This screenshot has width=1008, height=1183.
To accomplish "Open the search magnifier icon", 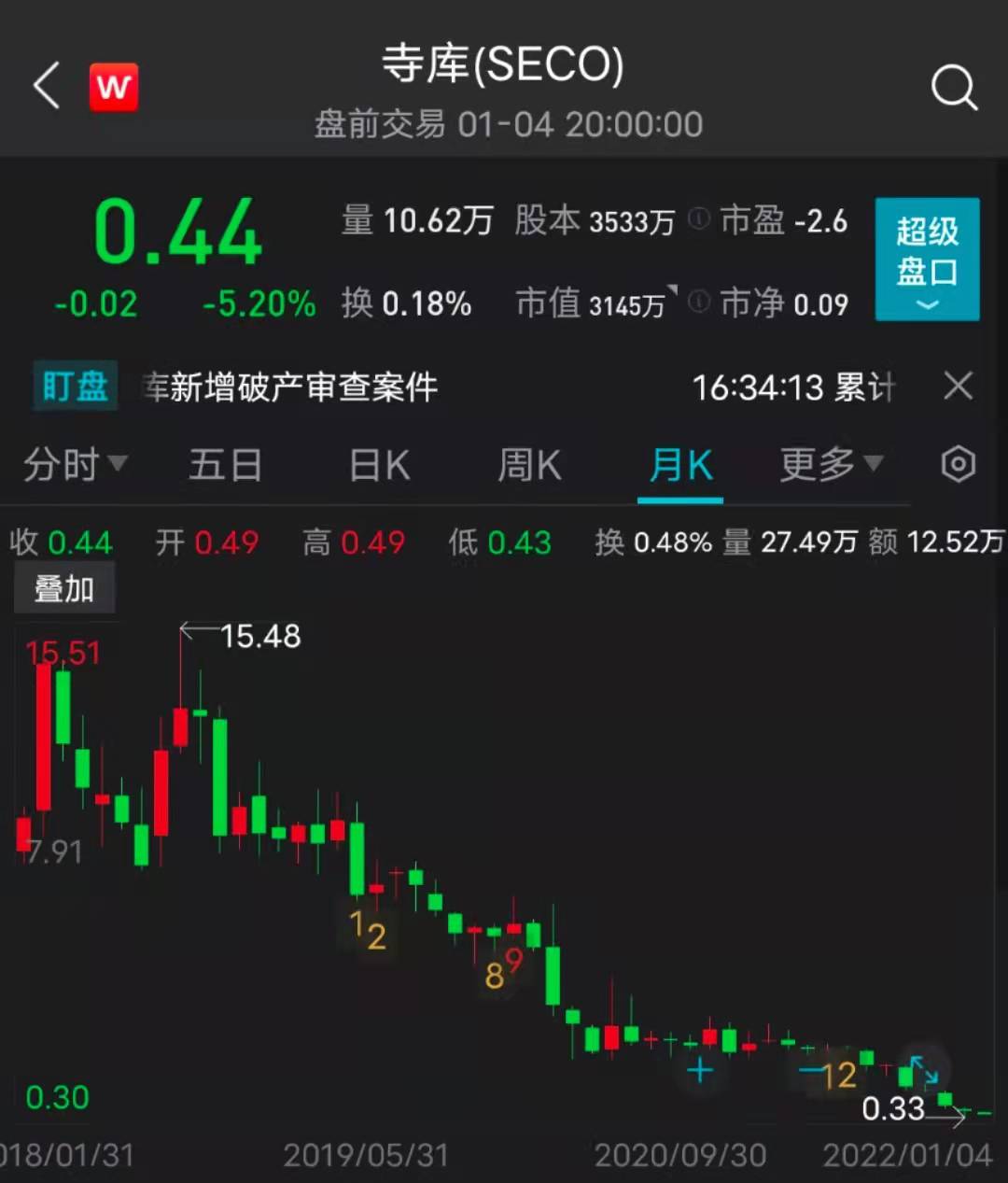I will [953, 87].
